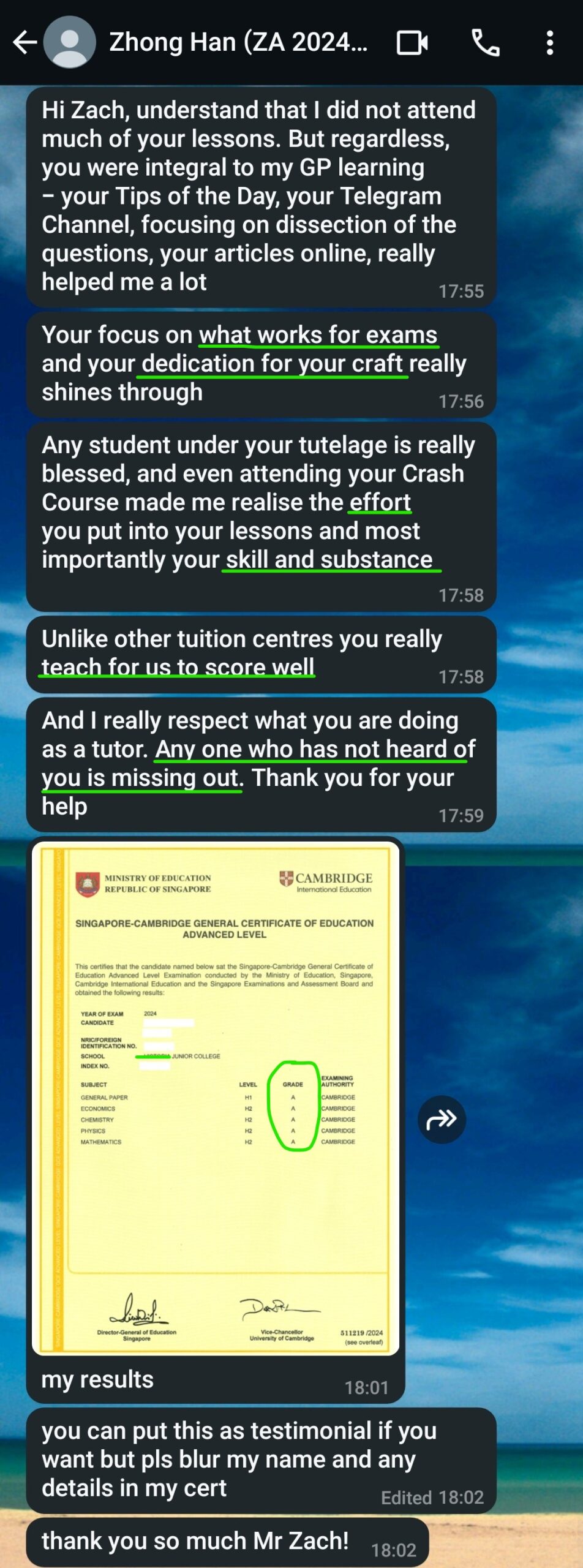Image resolution: width=583 pixels, height=1568 pixels.
Task: Open the chat overflow menu
Action: coord(549,43)
